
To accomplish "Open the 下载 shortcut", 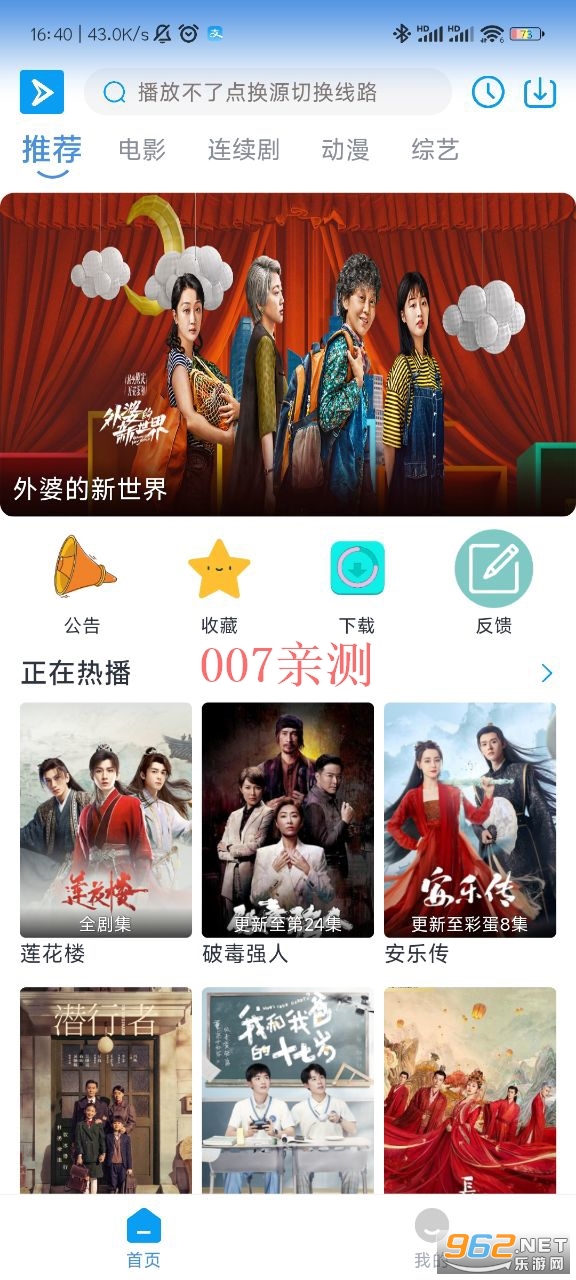I will pos(357,585).
